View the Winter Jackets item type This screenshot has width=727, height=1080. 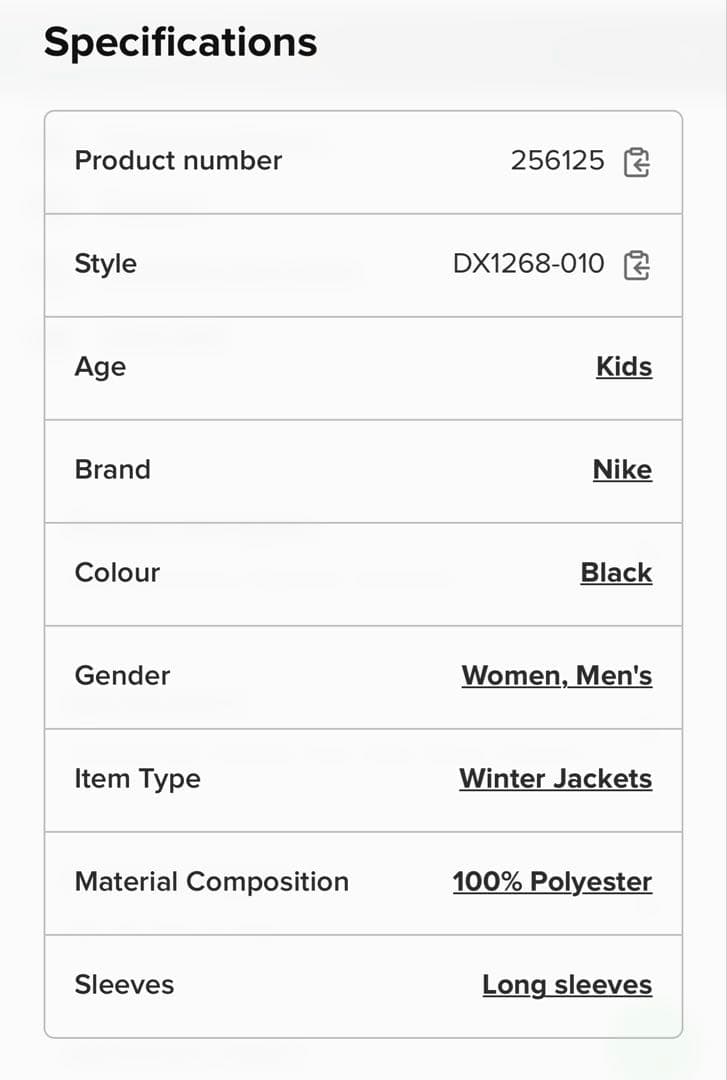tap(555, 779)
